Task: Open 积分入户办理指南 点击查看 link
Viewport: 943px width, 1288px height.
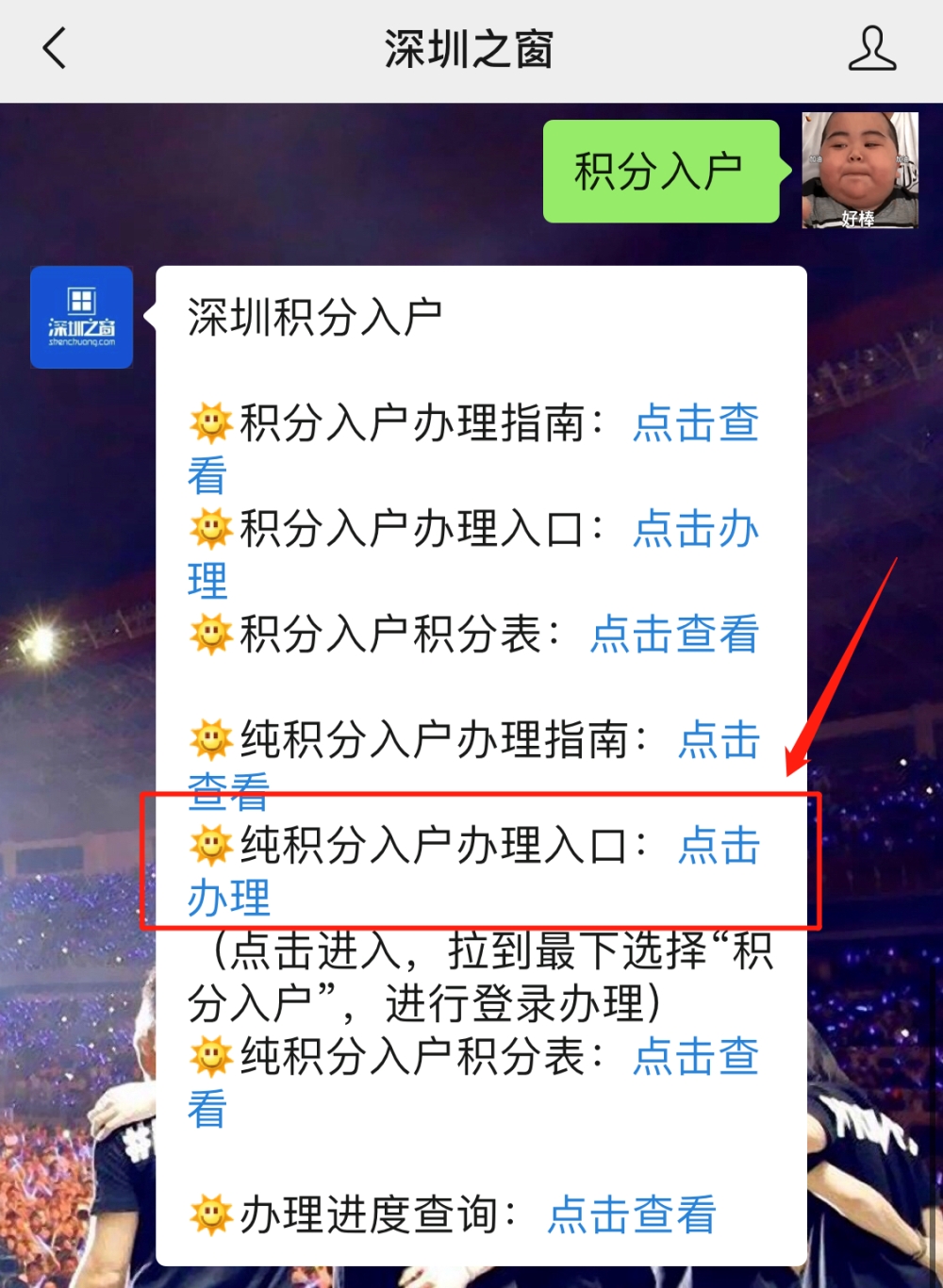Action: tap(696, 423)
